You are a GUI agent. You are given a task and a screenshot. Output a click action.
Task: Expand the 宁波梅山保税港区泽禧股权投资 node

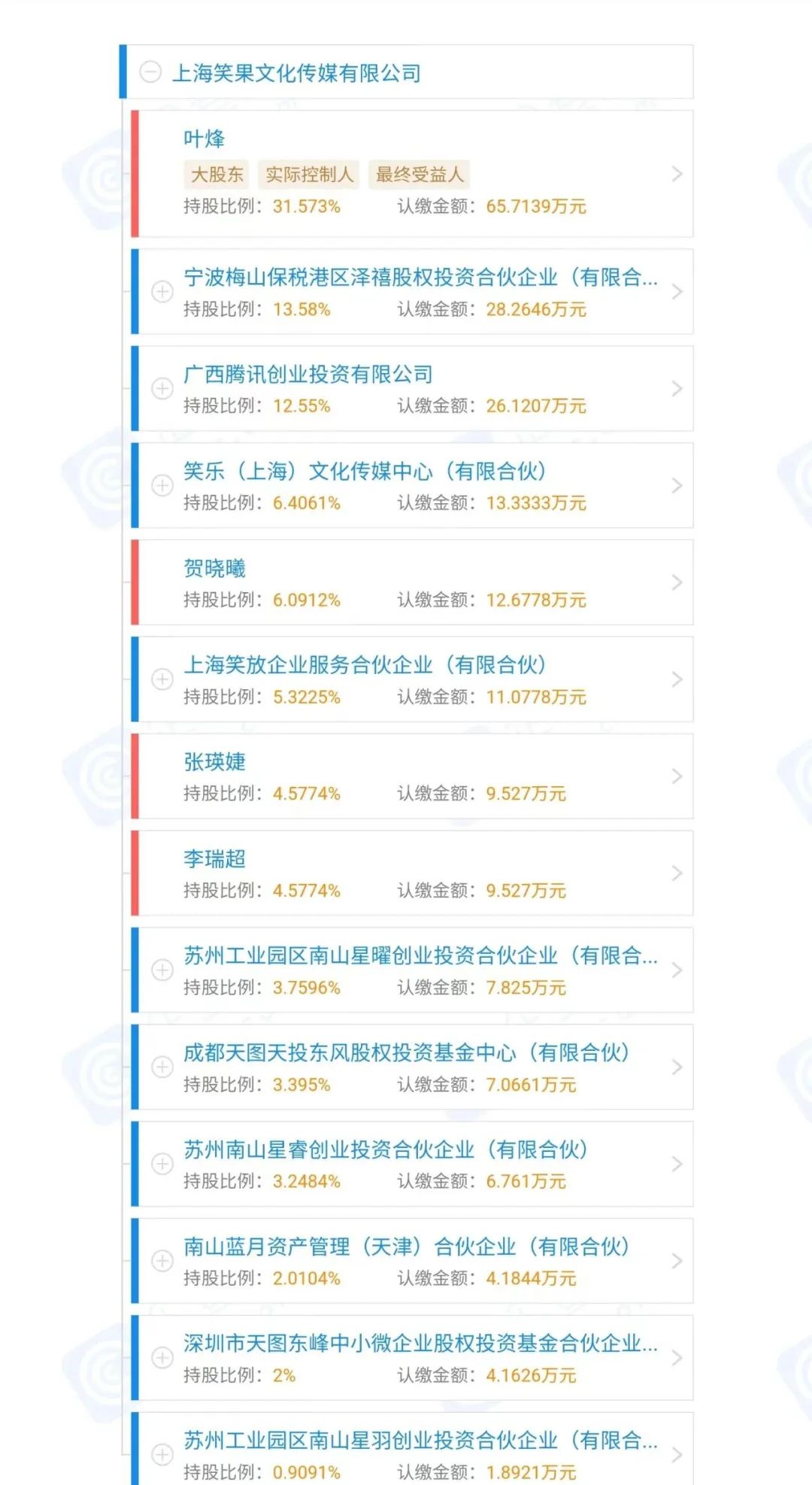click(162, 292)
